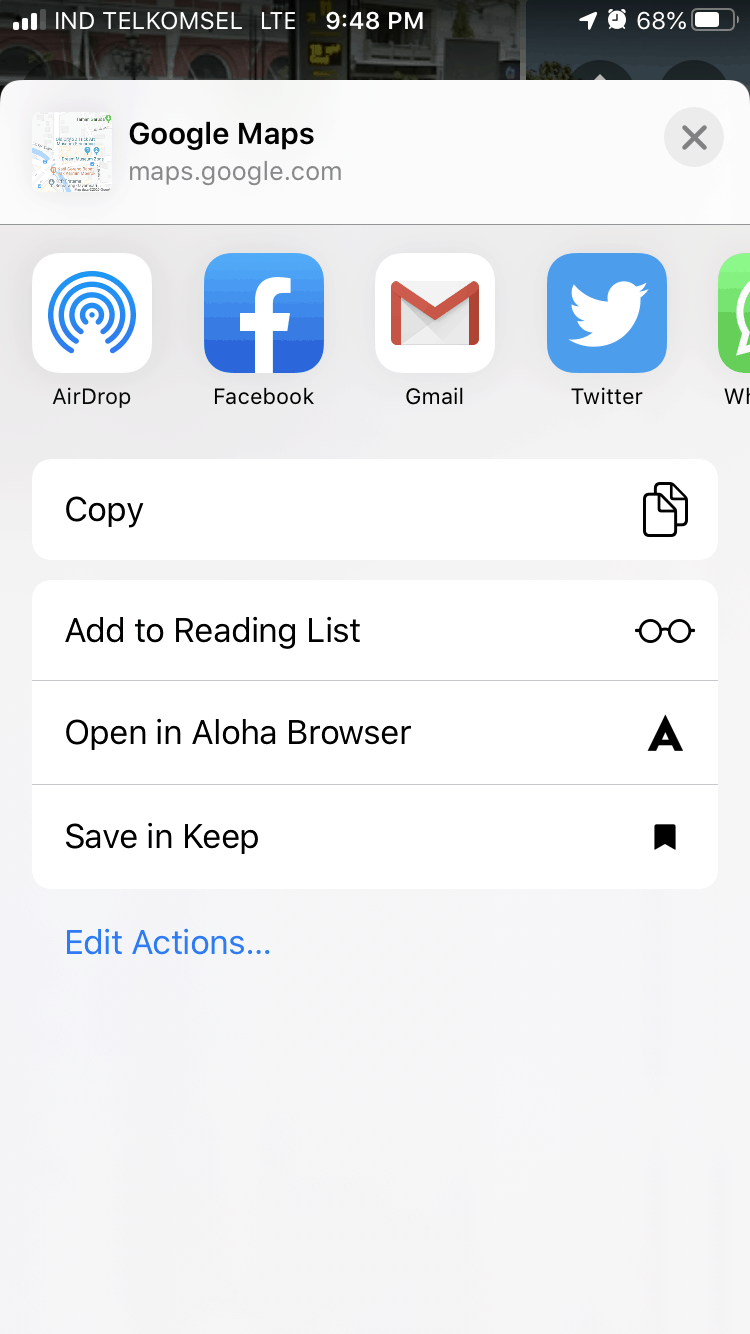This screenshot has width=750, height=1334.
Task: Share via AirDrop
Action: pyautogui.click(x=92, y=313)
